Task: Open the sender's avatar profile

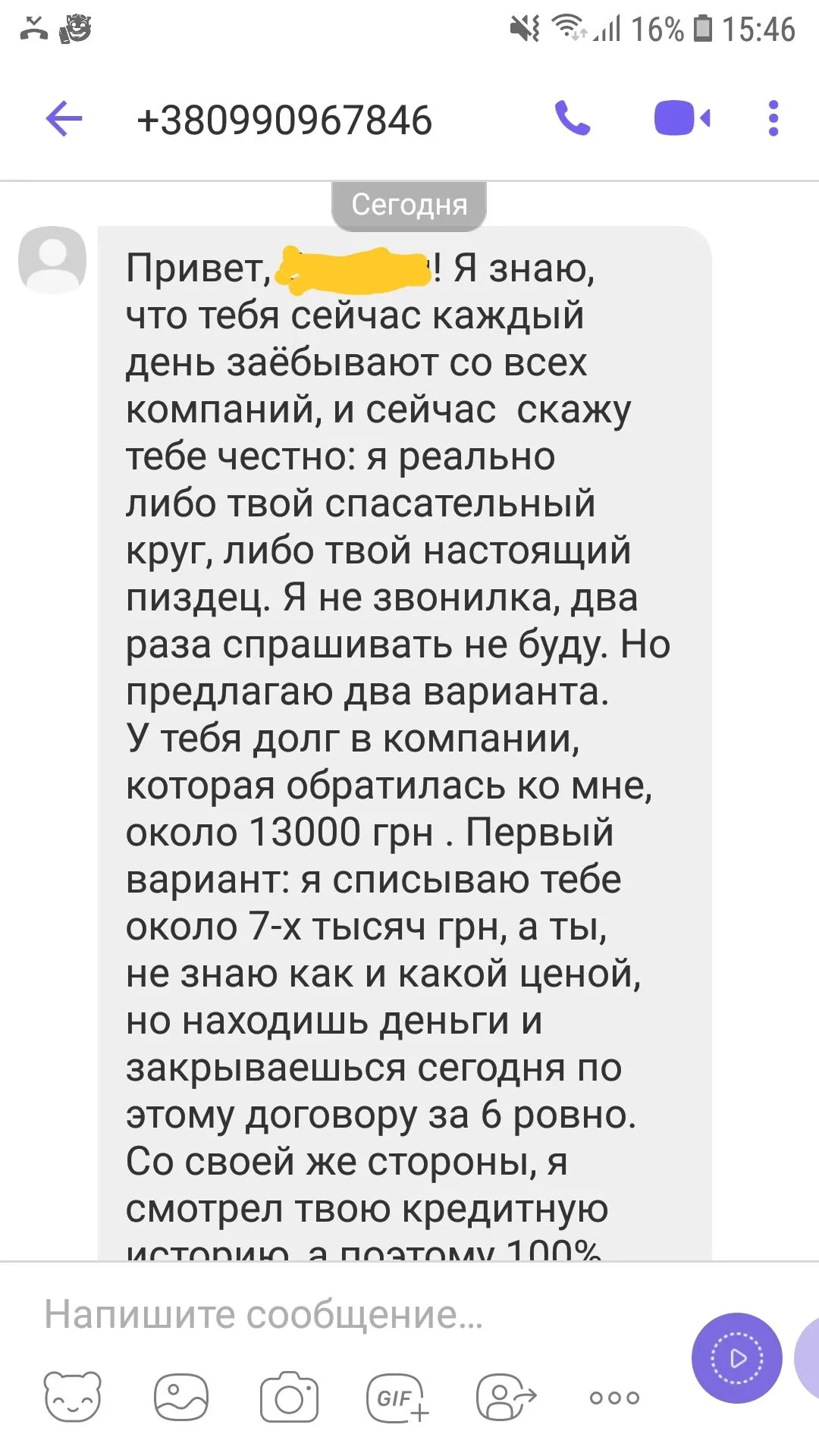Action: [x=52, y=259]
